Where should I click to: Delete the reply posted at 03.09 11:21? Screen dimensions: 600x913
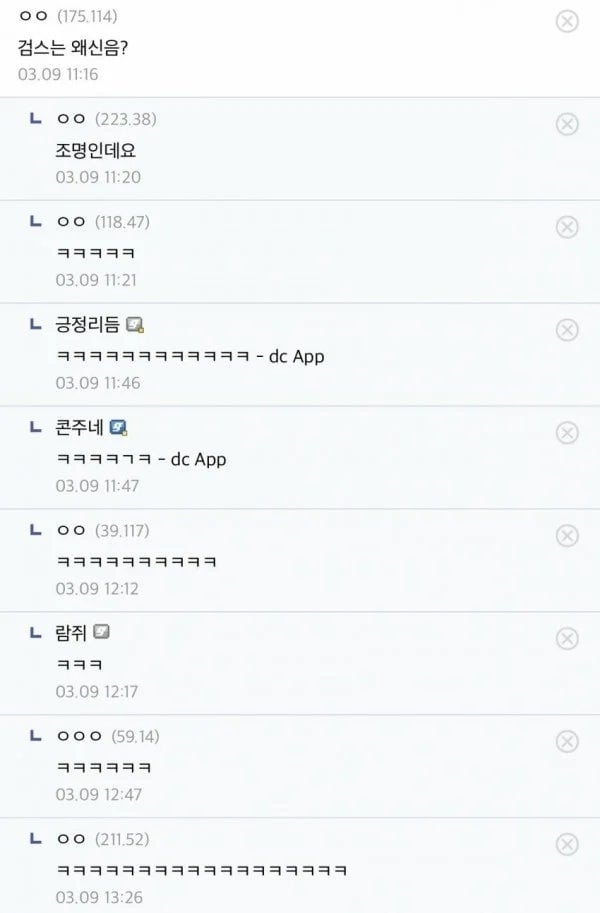(x=567, y=227)
